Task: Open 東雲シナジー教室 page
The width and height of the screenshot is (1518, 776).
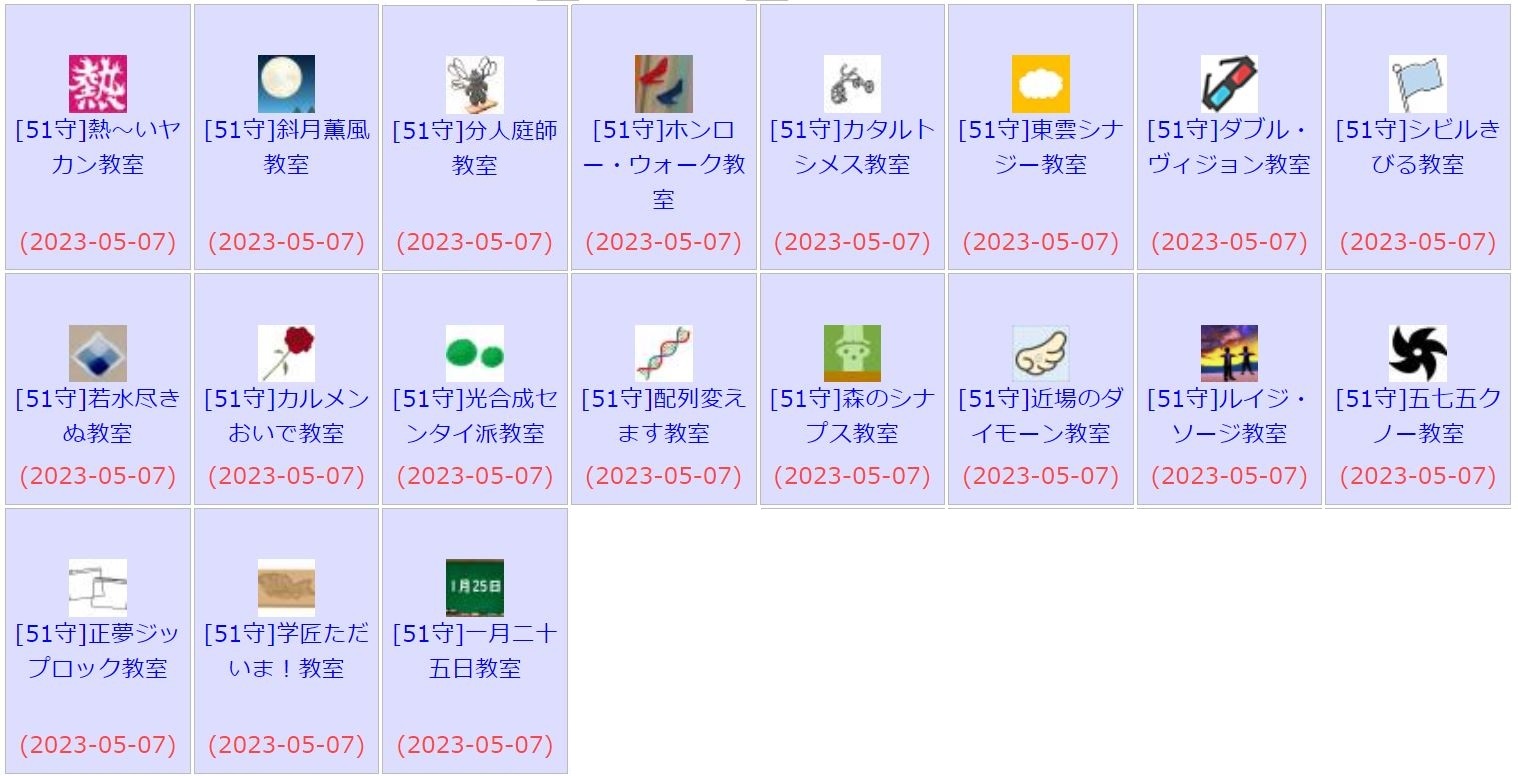Action: pos(1041,147)
